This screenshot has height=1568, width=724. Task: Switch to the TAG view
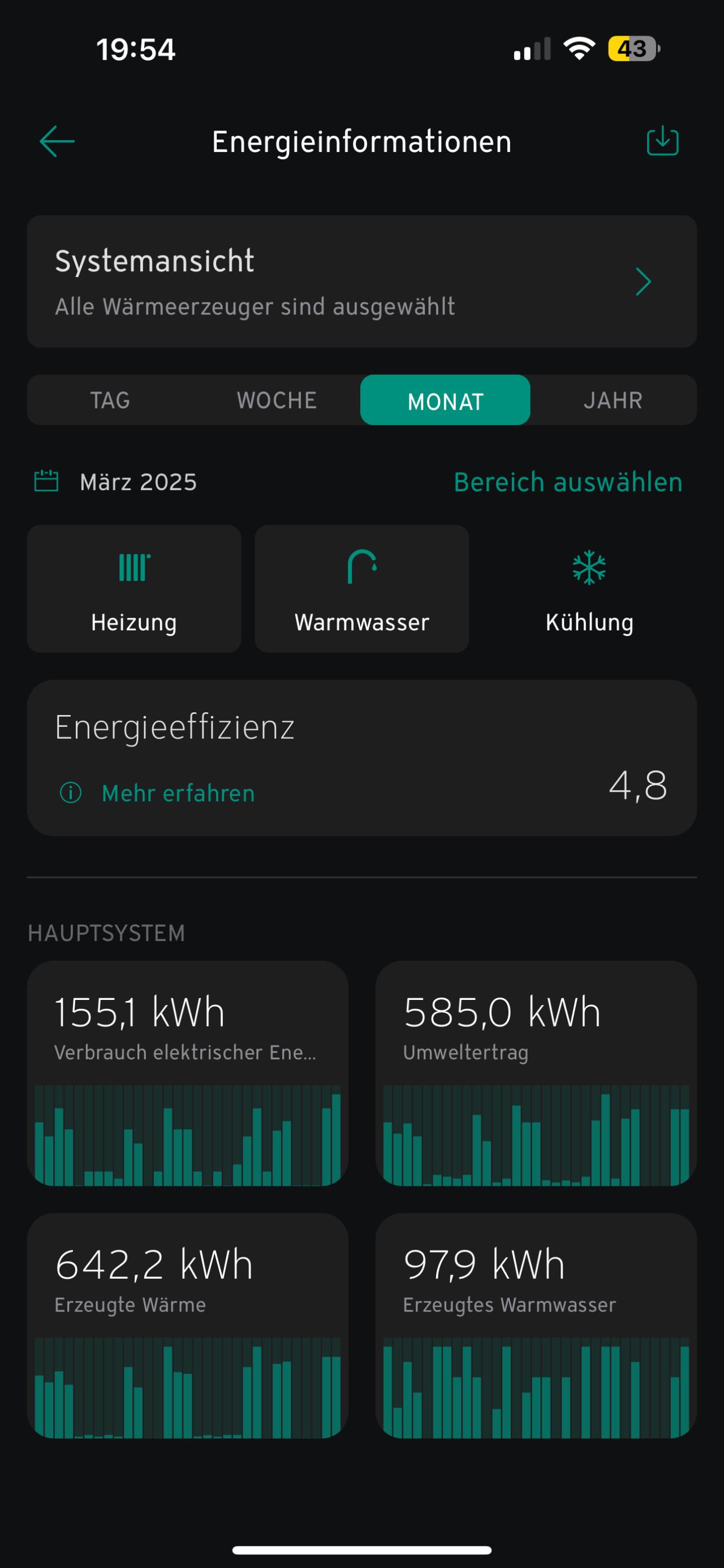pyautogui.click(x=110, y=400)
